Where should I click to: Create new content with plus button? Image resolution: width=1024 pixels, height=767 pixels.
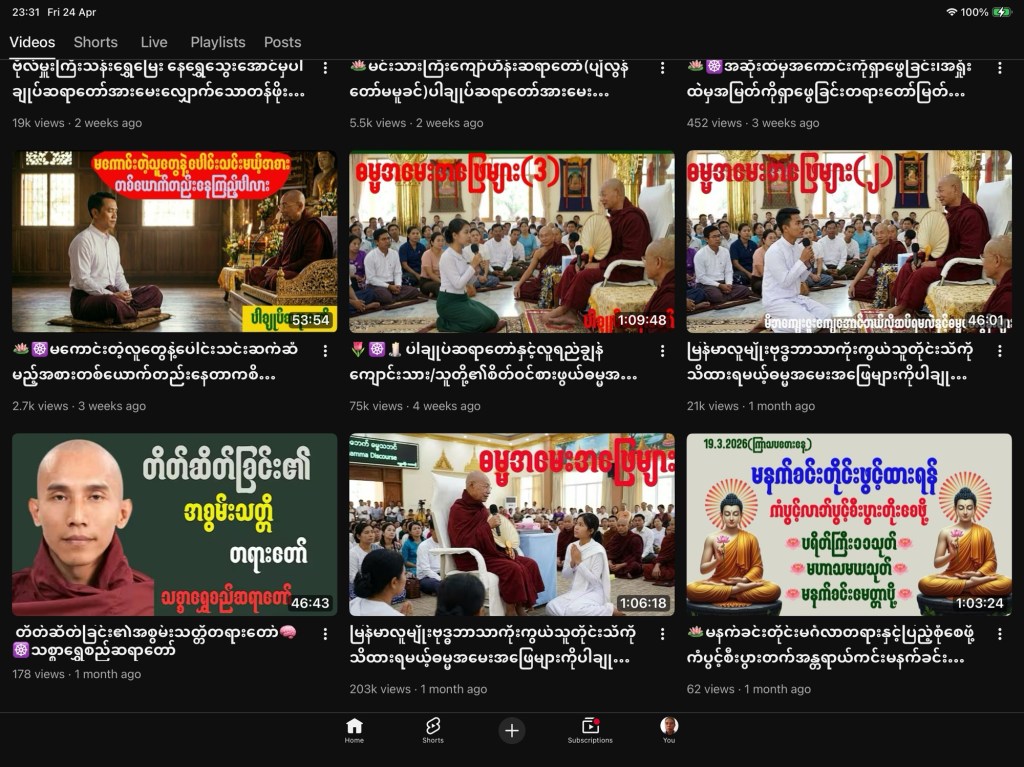point(512,731)
